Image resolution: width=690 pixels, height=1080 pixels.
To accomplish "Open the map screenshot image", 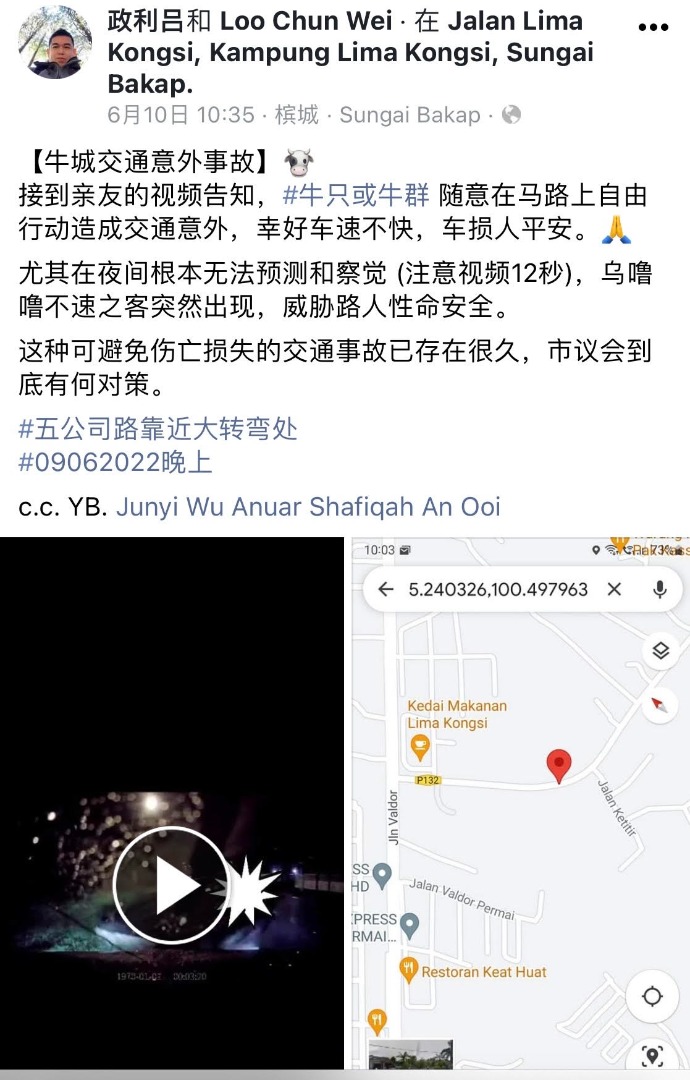I will 520,800.
